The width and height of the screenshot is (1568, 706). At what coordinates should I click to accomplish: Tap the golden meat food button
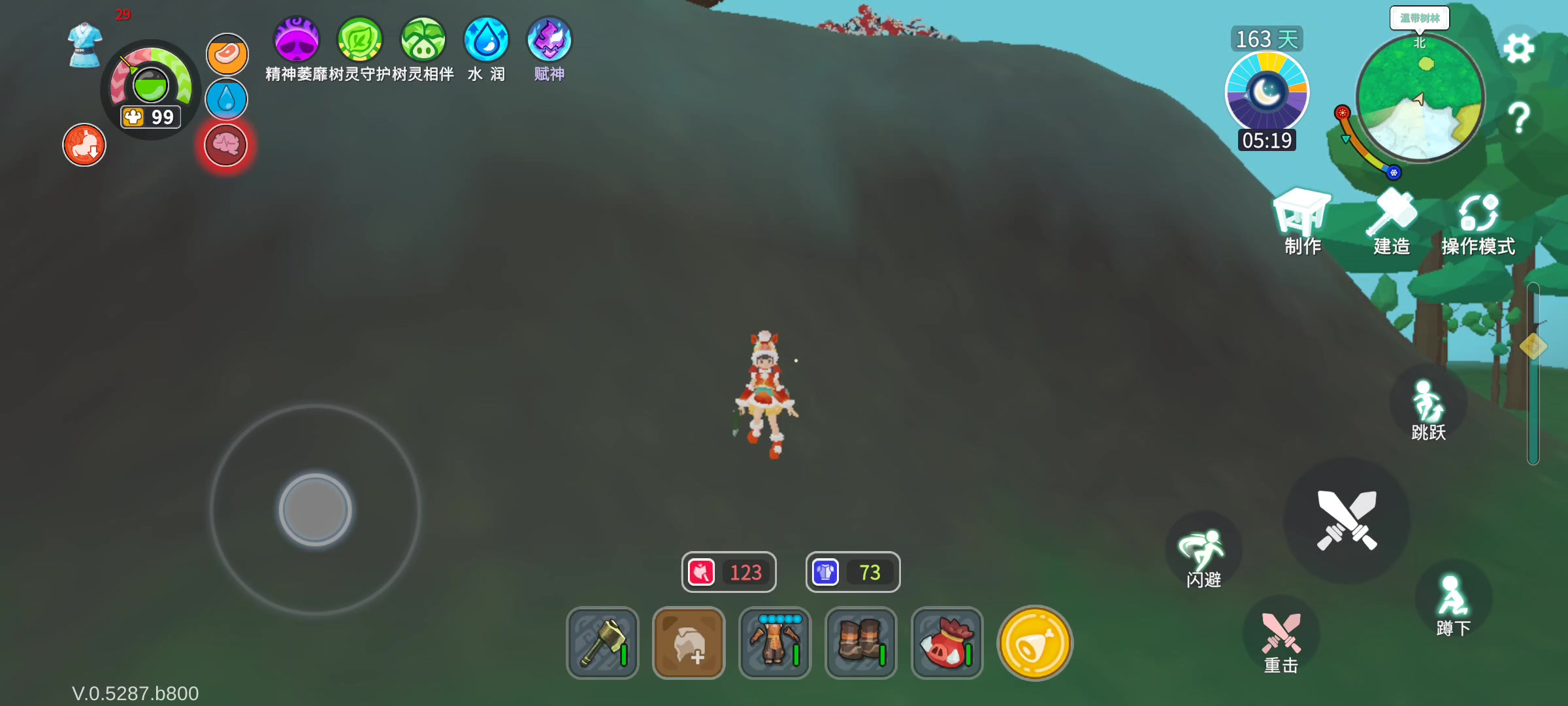(1035, 643)
